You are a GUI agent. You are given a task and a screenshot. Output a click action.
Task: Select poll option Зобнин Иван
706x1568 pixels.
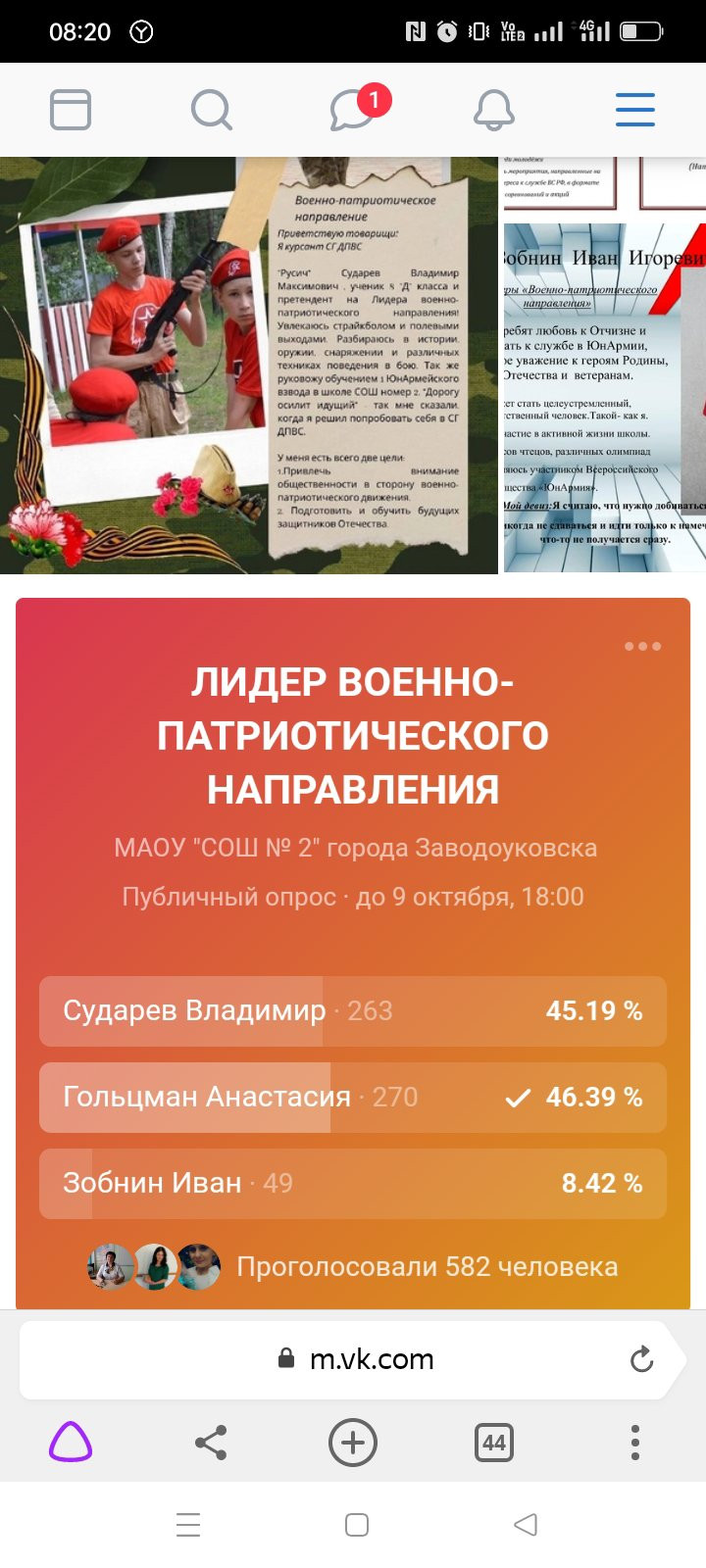[353, 1183]
